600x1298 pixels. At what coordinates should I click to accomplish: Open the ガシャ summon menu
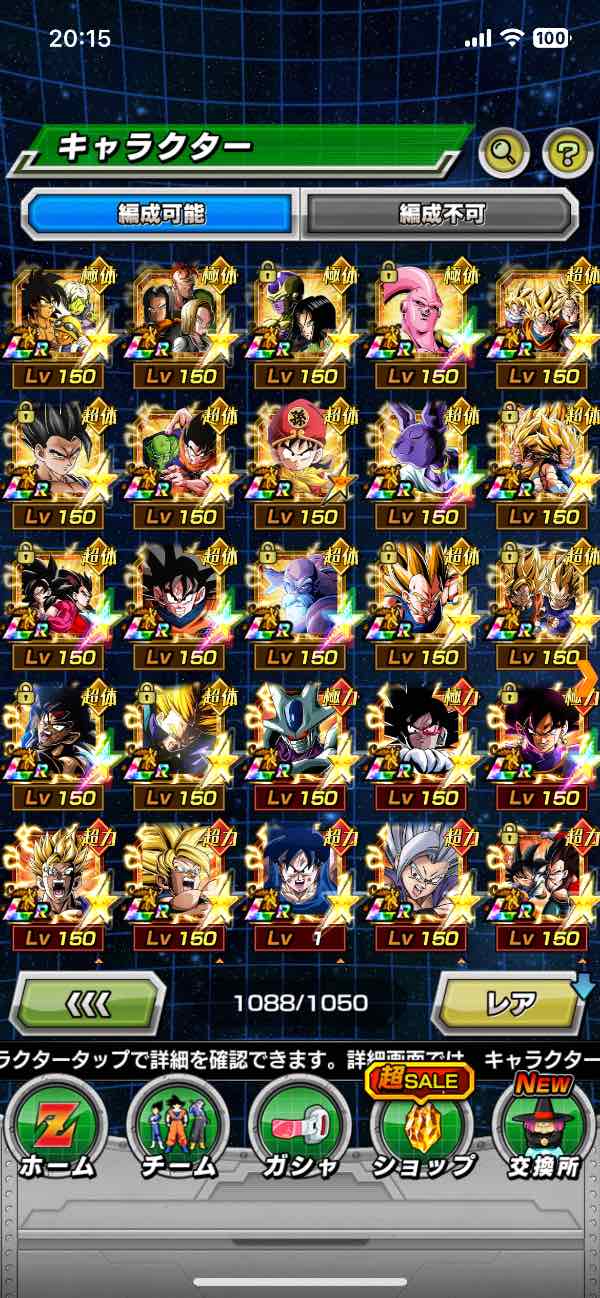click(x=299, y=1129)
